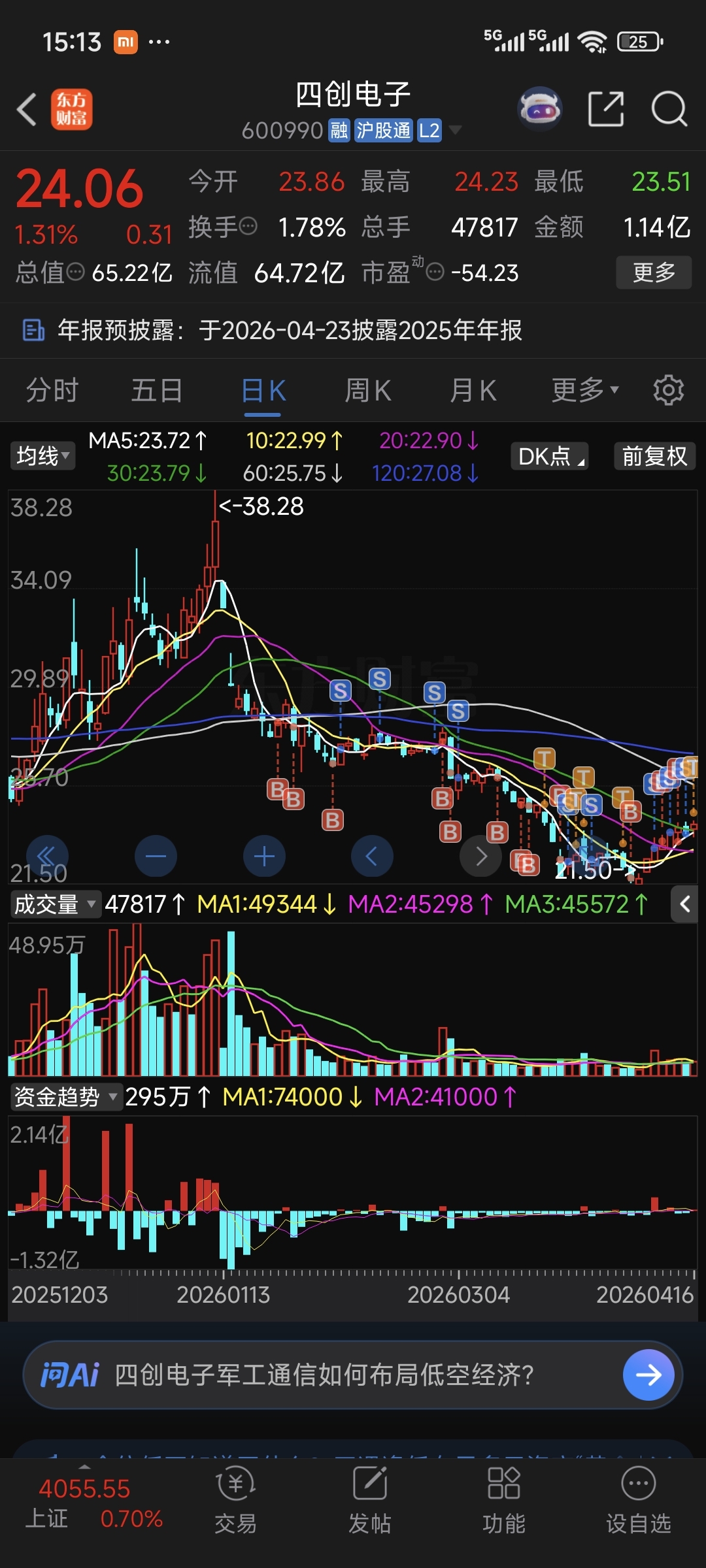Screen dimensions: 706x1568
Task: Open the 年报预披露 announcement row
Action: [x=353, y=331]
